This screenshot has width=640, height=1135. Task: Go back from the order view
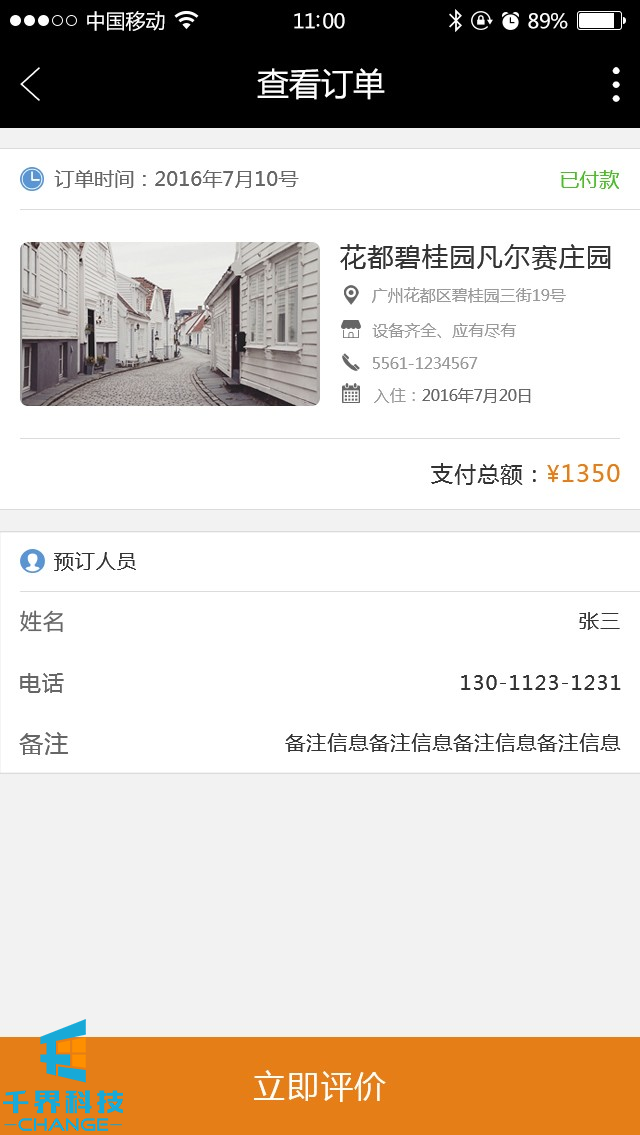coord(31,84)
